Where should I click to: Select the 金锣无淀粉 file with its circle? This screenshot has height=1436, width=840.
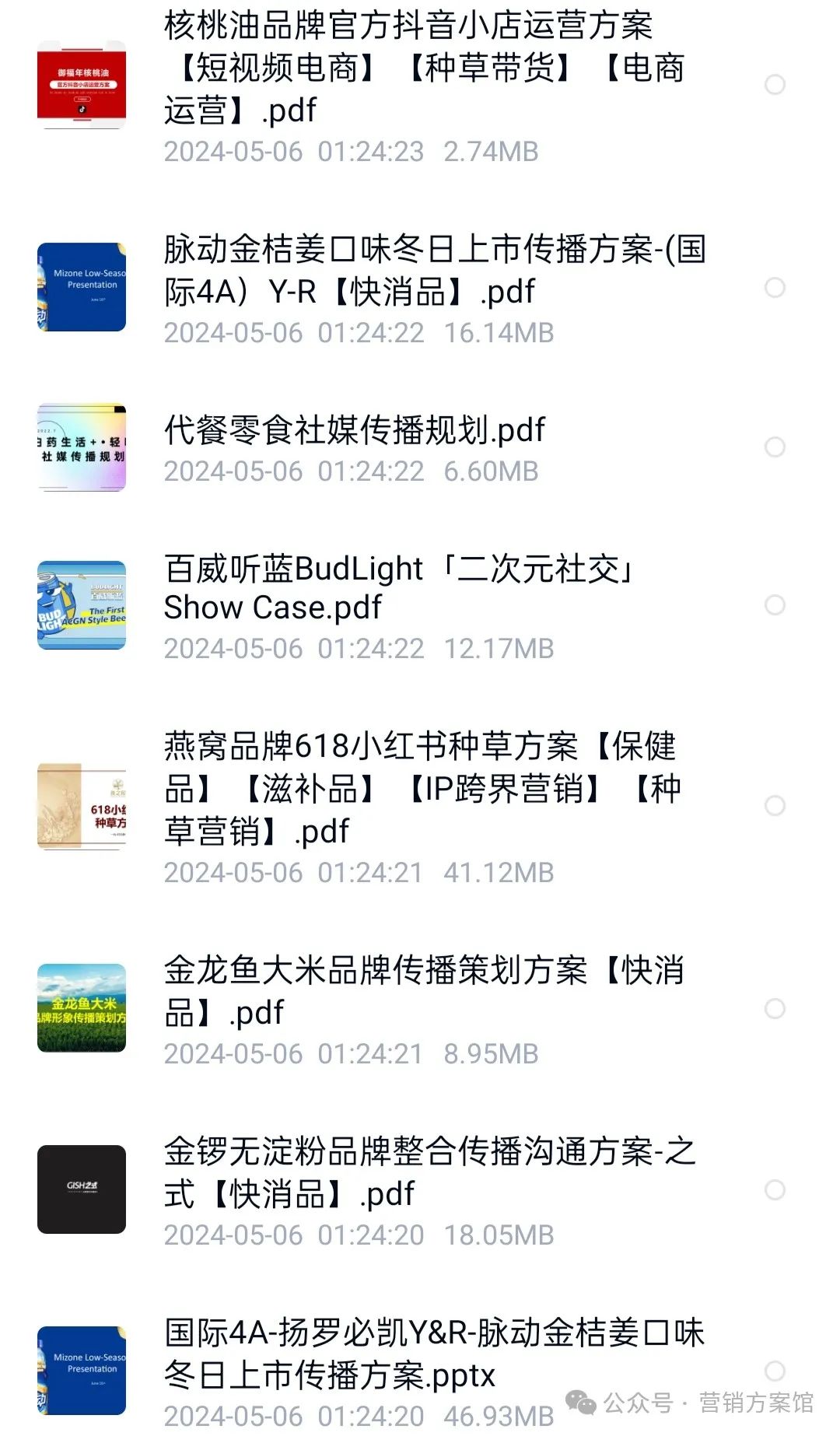[775, 1190]
